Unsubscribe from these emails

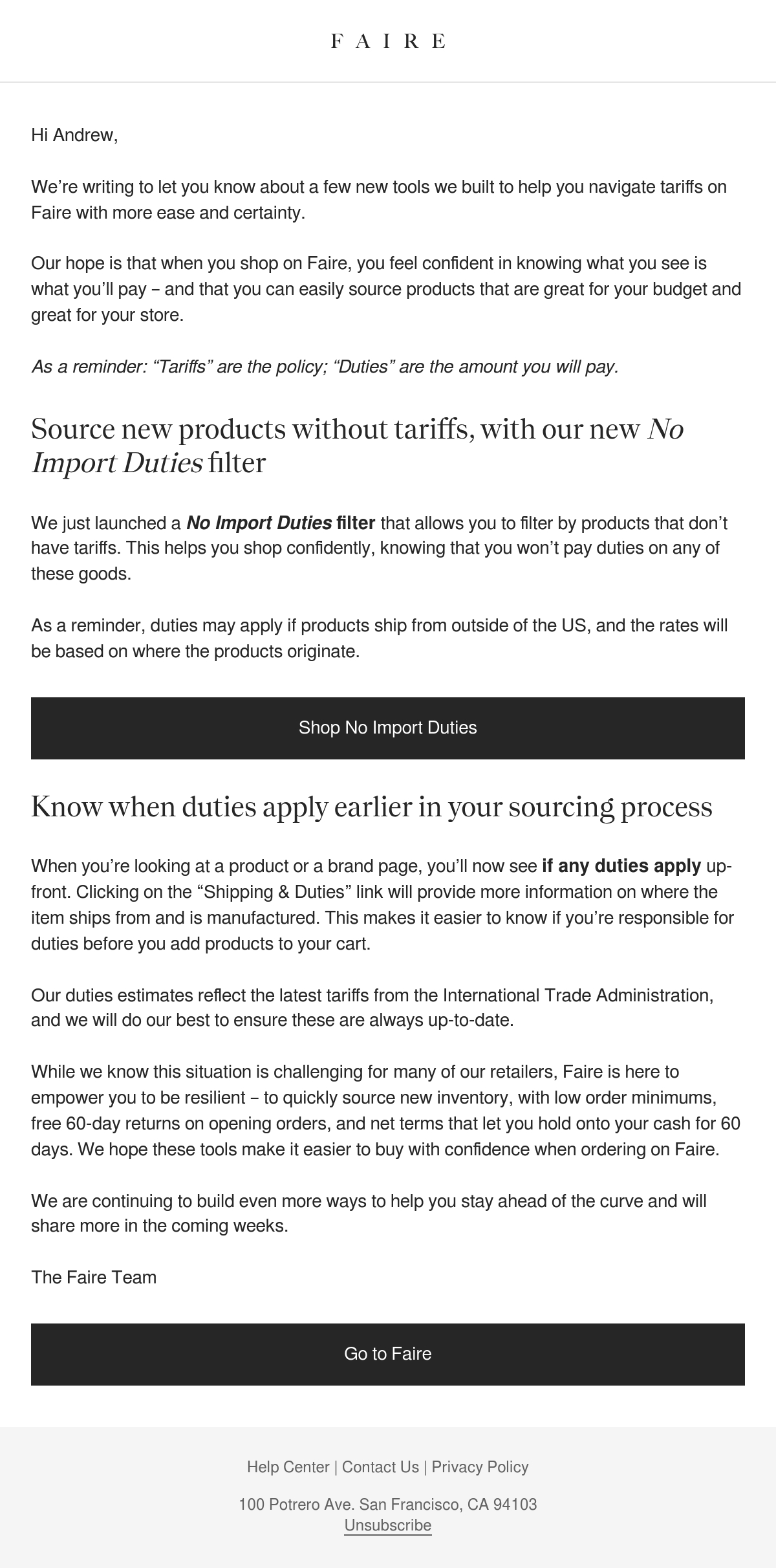388,1525
